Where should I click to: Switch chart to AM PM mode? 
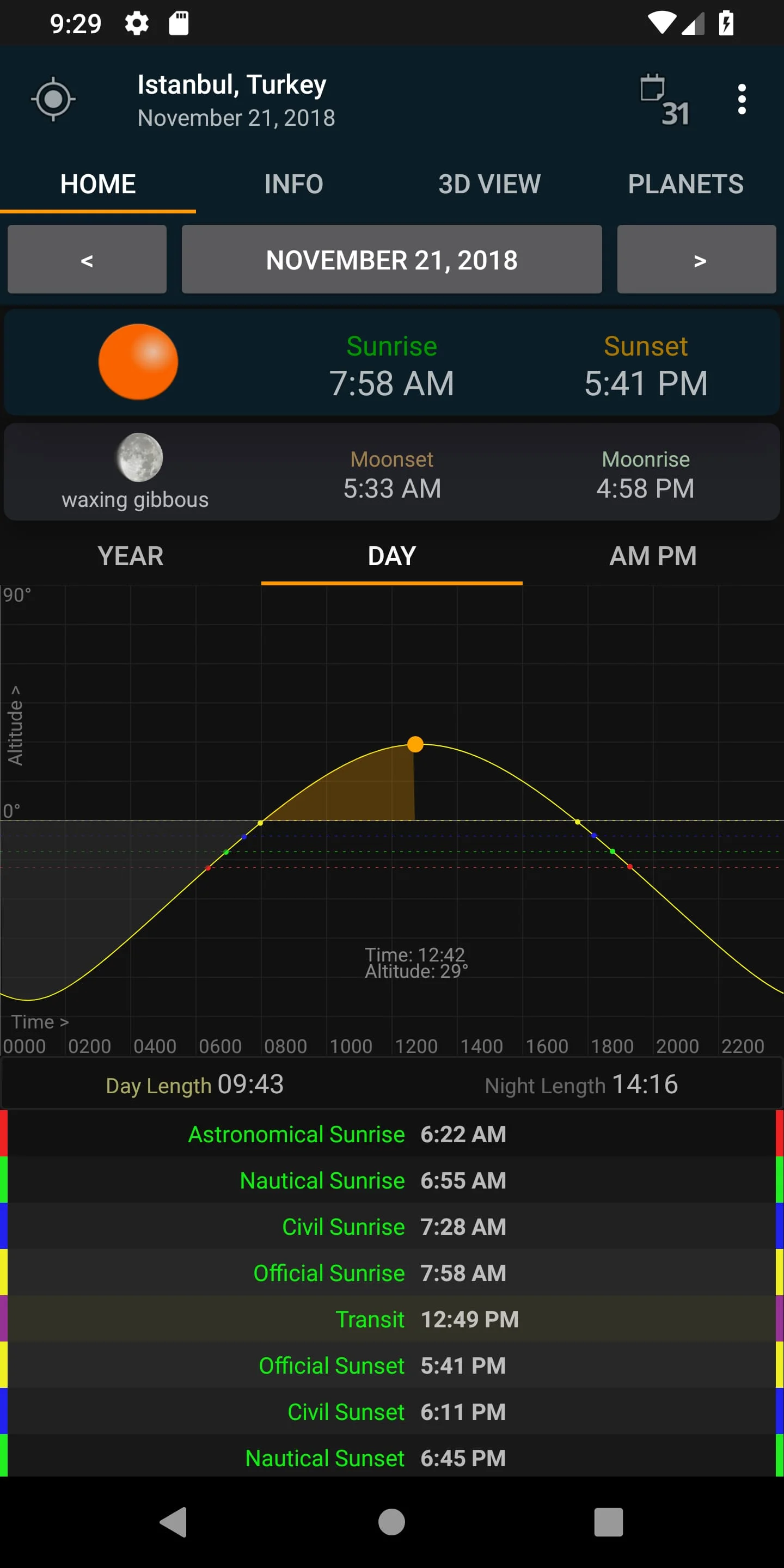[653, 556]
